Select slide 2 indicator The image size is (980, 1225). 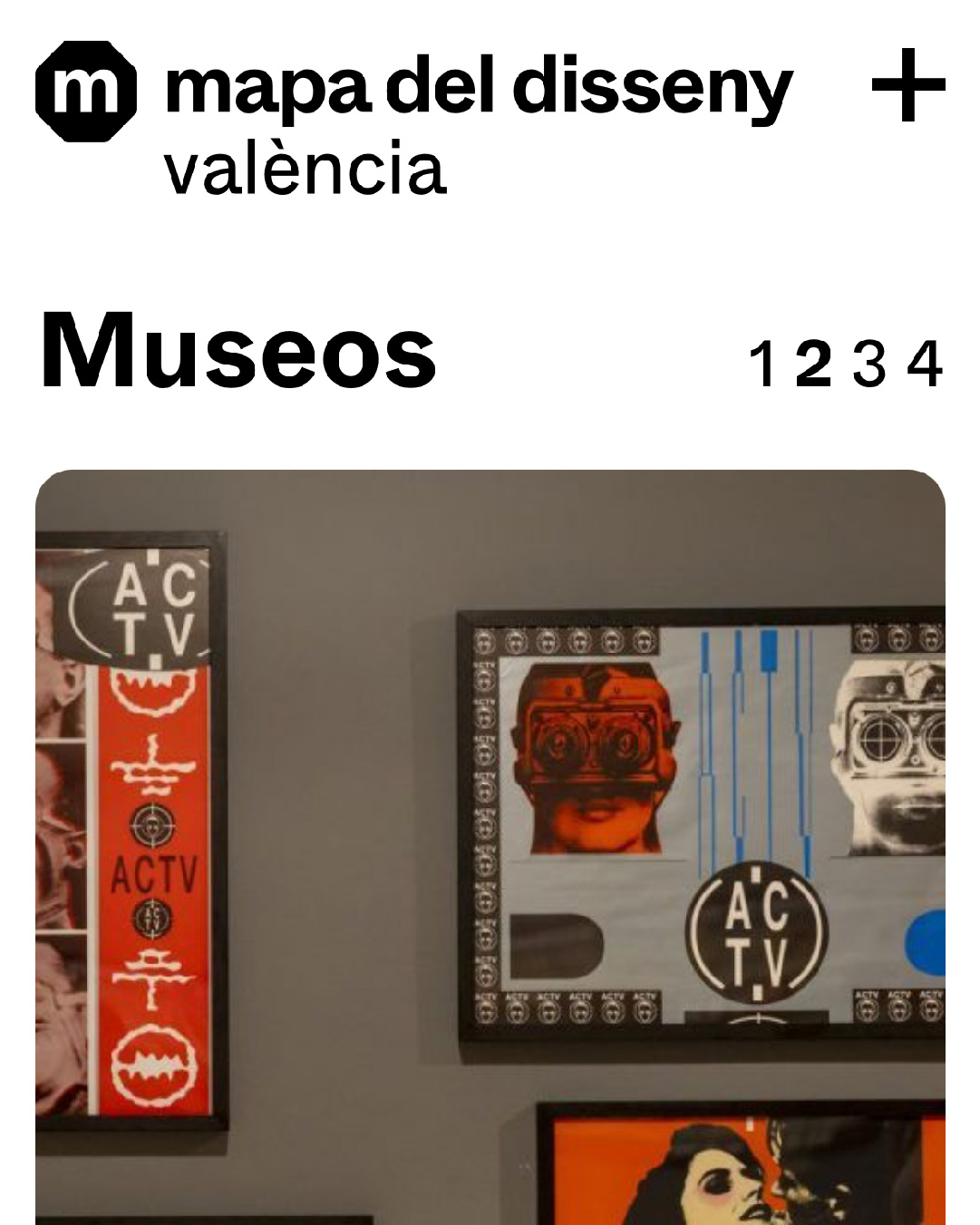813,365
